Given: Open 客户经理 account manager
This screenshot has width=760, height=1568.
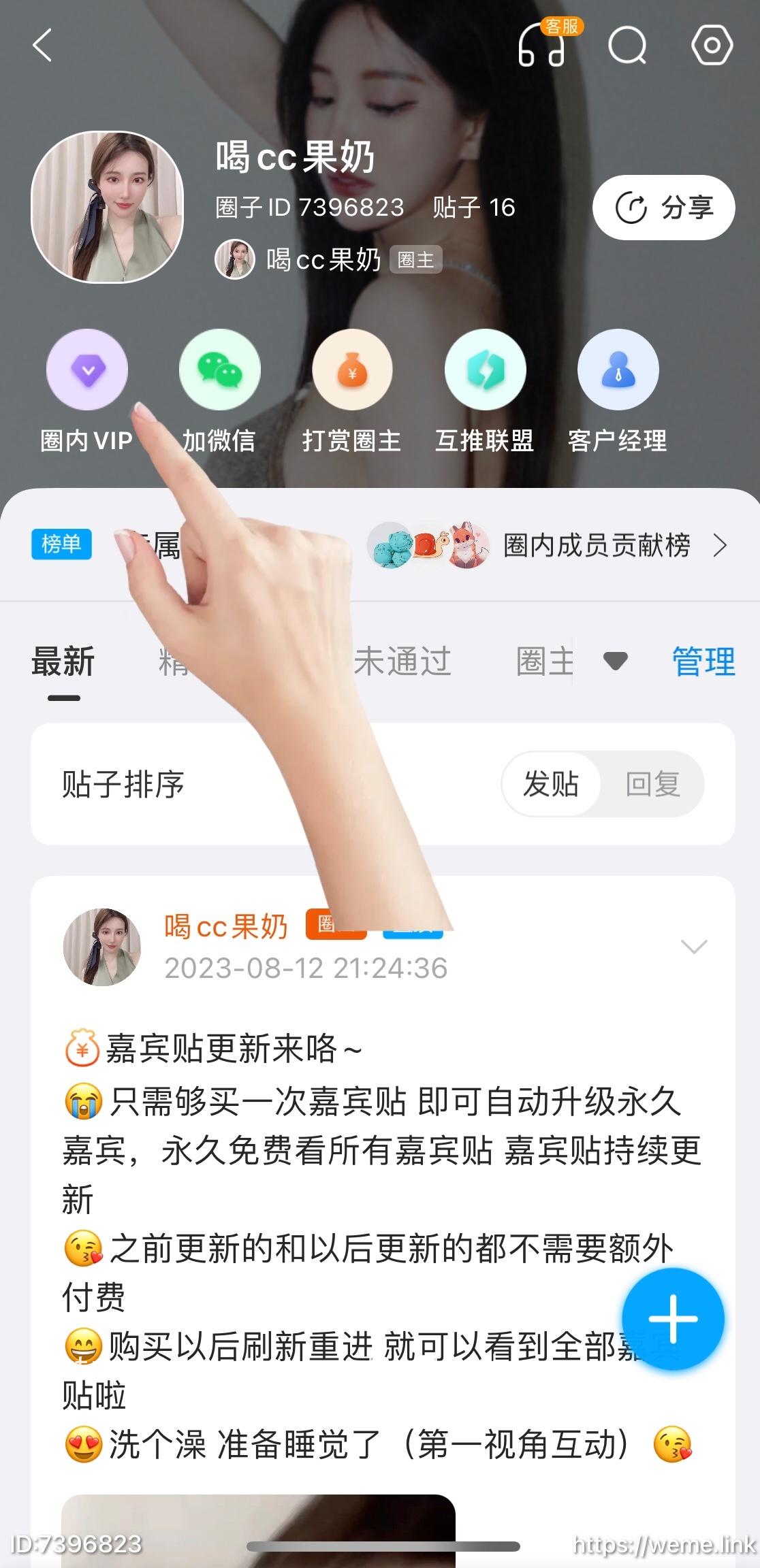Looking at the screenshot, I should click(x=618, y=391).
